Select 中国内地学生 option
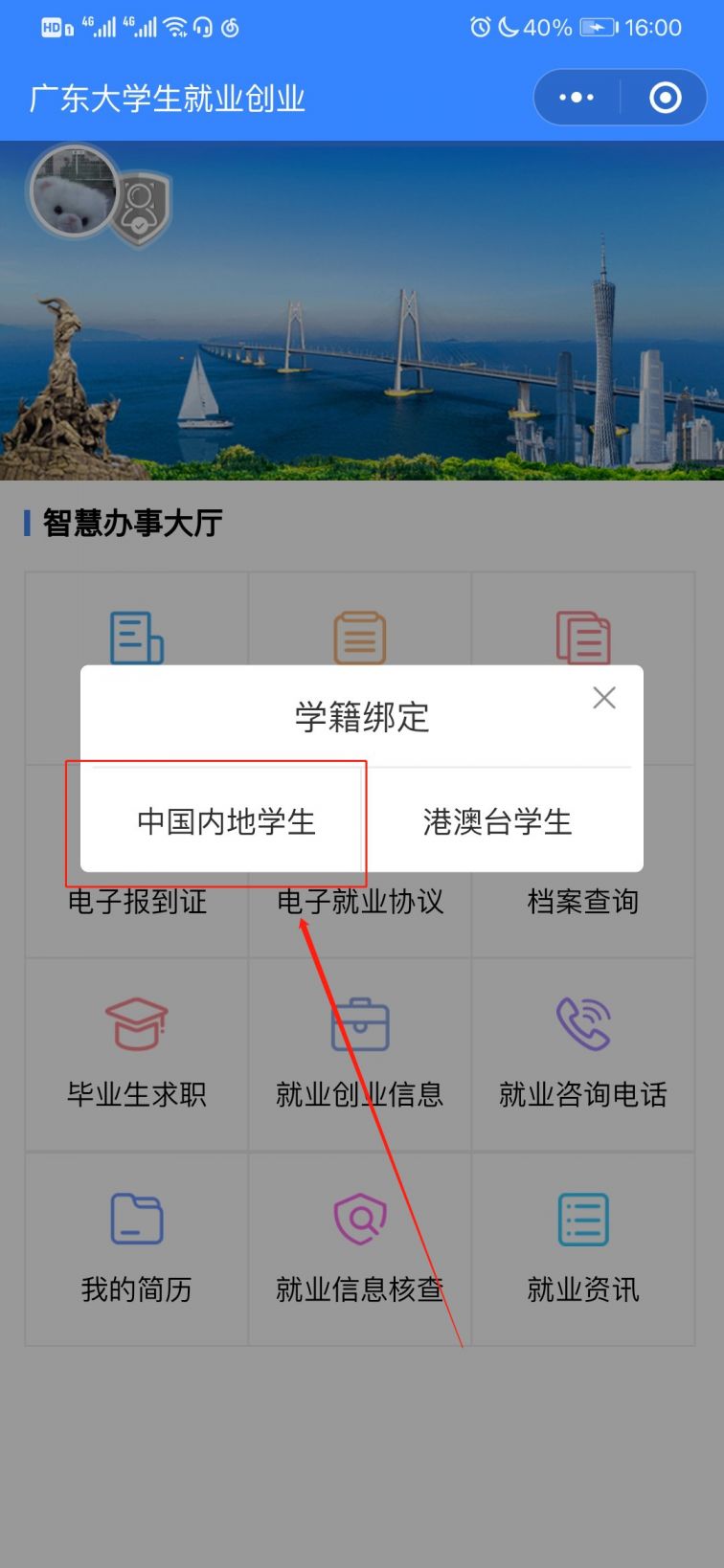This screenshot has width=724, height=1568. [226, 821]
